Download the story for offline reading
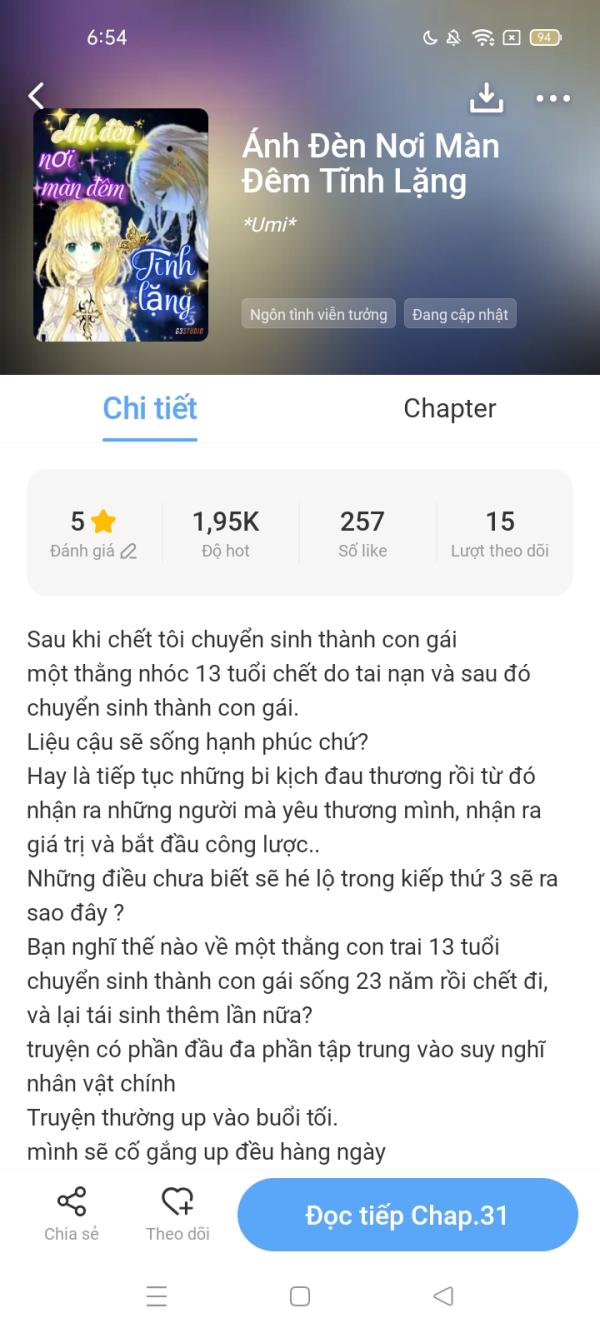 [x=486, y=97]
